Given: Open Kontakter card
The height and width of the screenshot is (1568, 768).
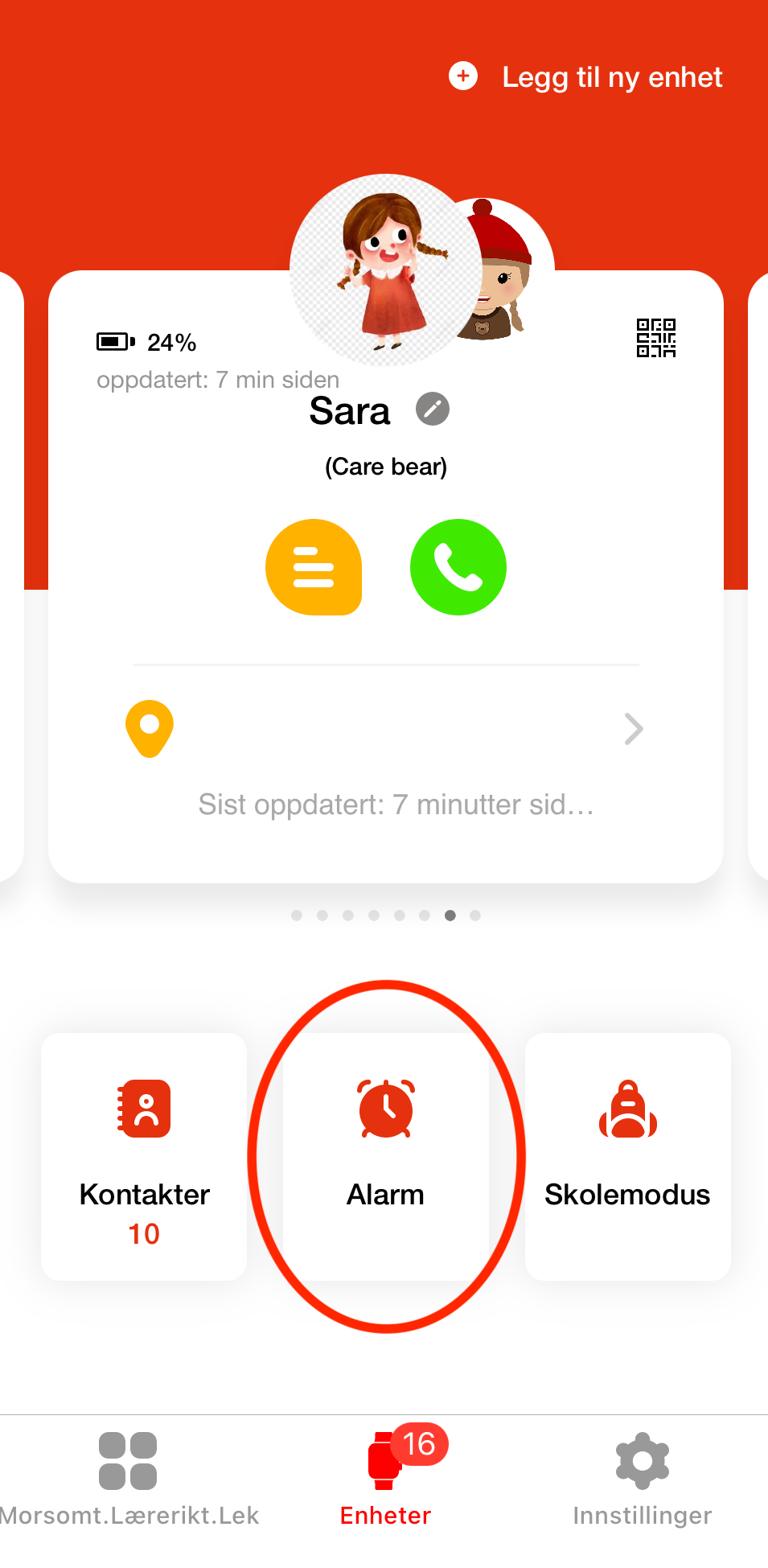Looking at the screenshot, I should [x=144, y=1156].
